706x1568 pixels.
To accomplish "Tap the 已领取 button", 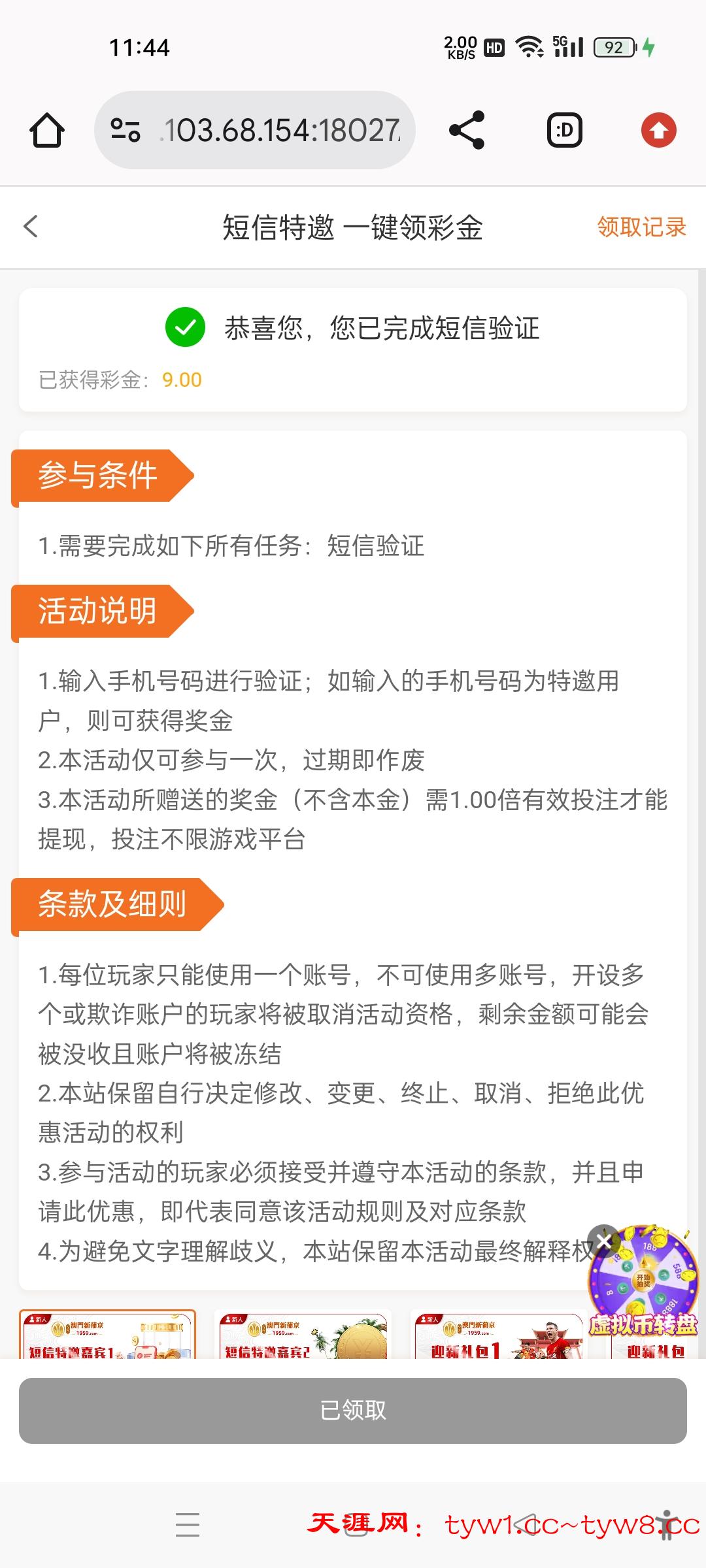I will pyautogui.click(x=353, y=1411).
